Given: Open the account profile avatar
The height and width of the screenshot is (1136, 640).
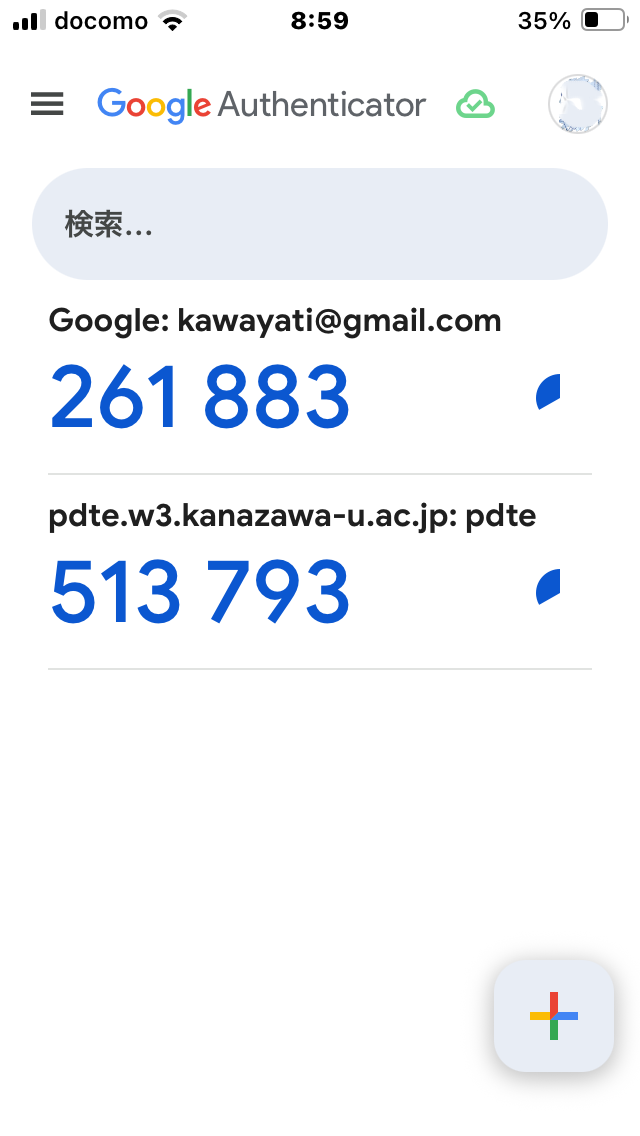Looking at the screenshot, I should tap(578, 104).
